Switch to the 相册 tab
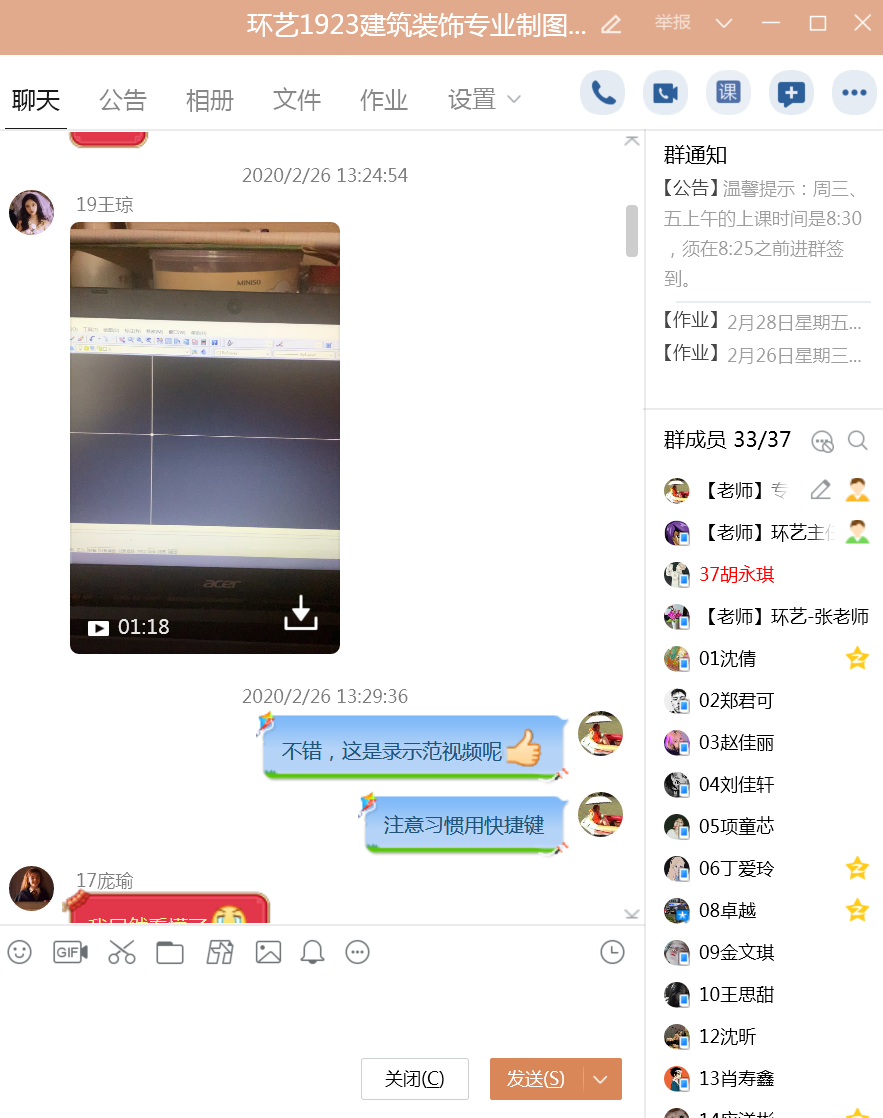Screen dimensions: 883x1118 210,100
